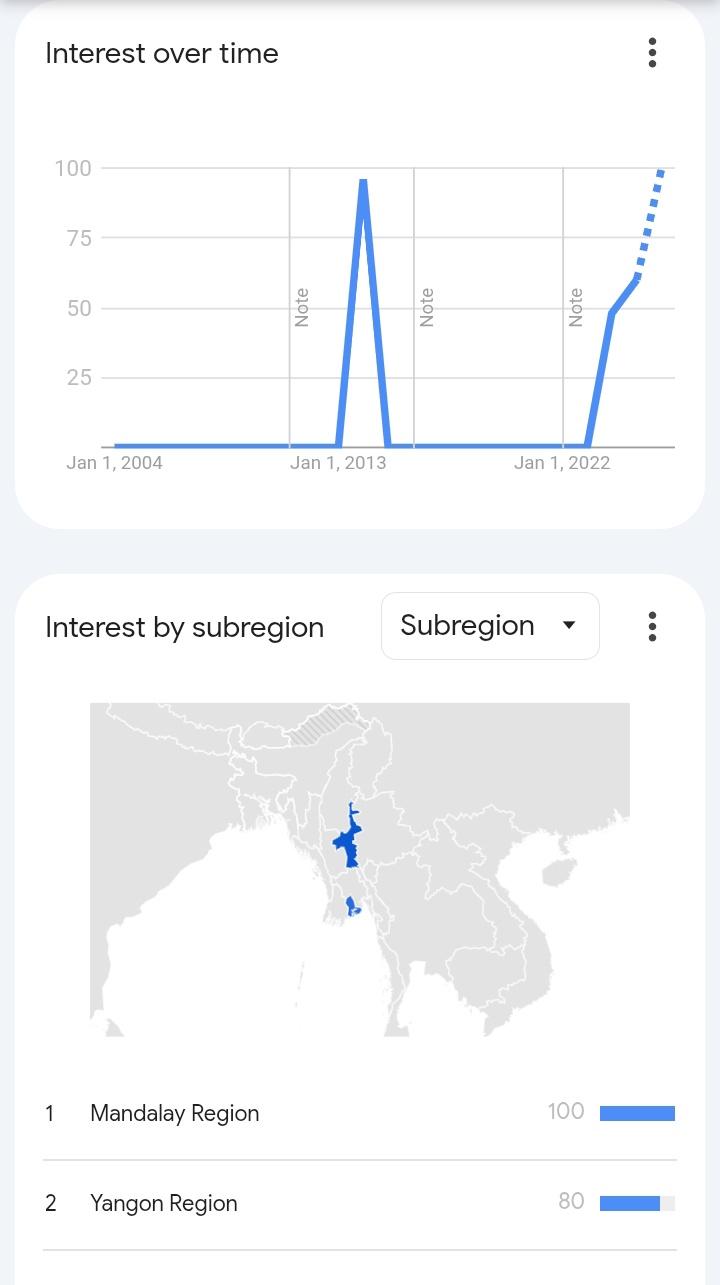Tap the Note marker near Jan 1, 2013
Image resolution: width=720 pixels, height=1285 pixels.
pos(302,307)
